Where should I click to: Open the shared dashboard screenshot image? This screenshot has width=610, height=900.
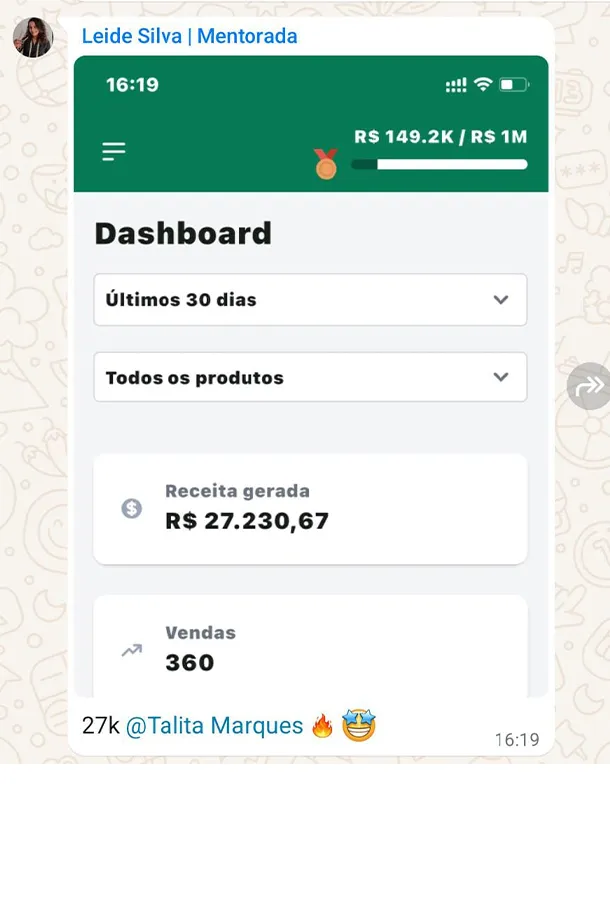pyautogui.click(x=310, y=375)
